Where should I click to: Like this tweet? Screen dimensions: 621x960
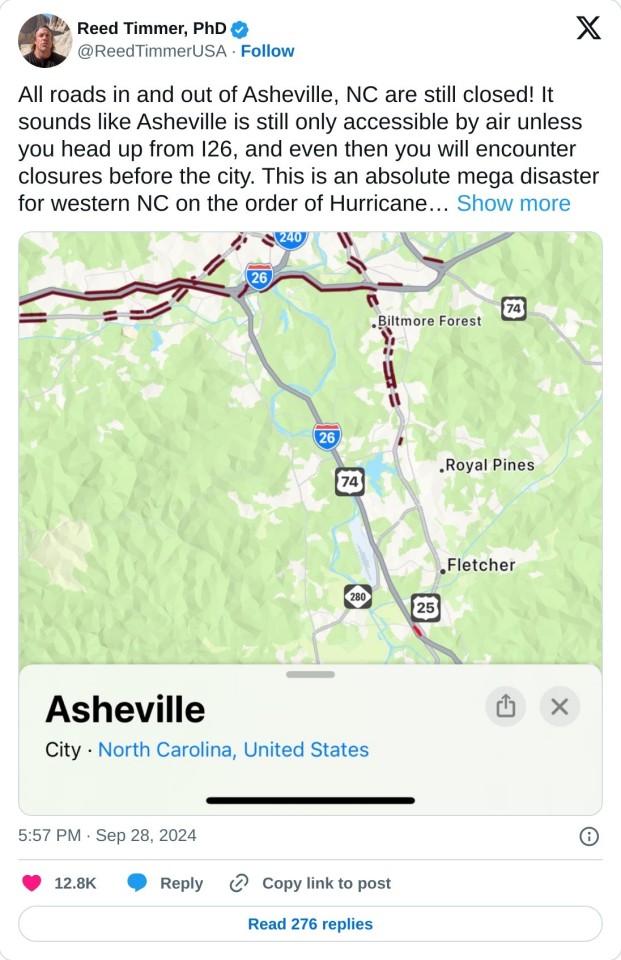click(32, 883)
